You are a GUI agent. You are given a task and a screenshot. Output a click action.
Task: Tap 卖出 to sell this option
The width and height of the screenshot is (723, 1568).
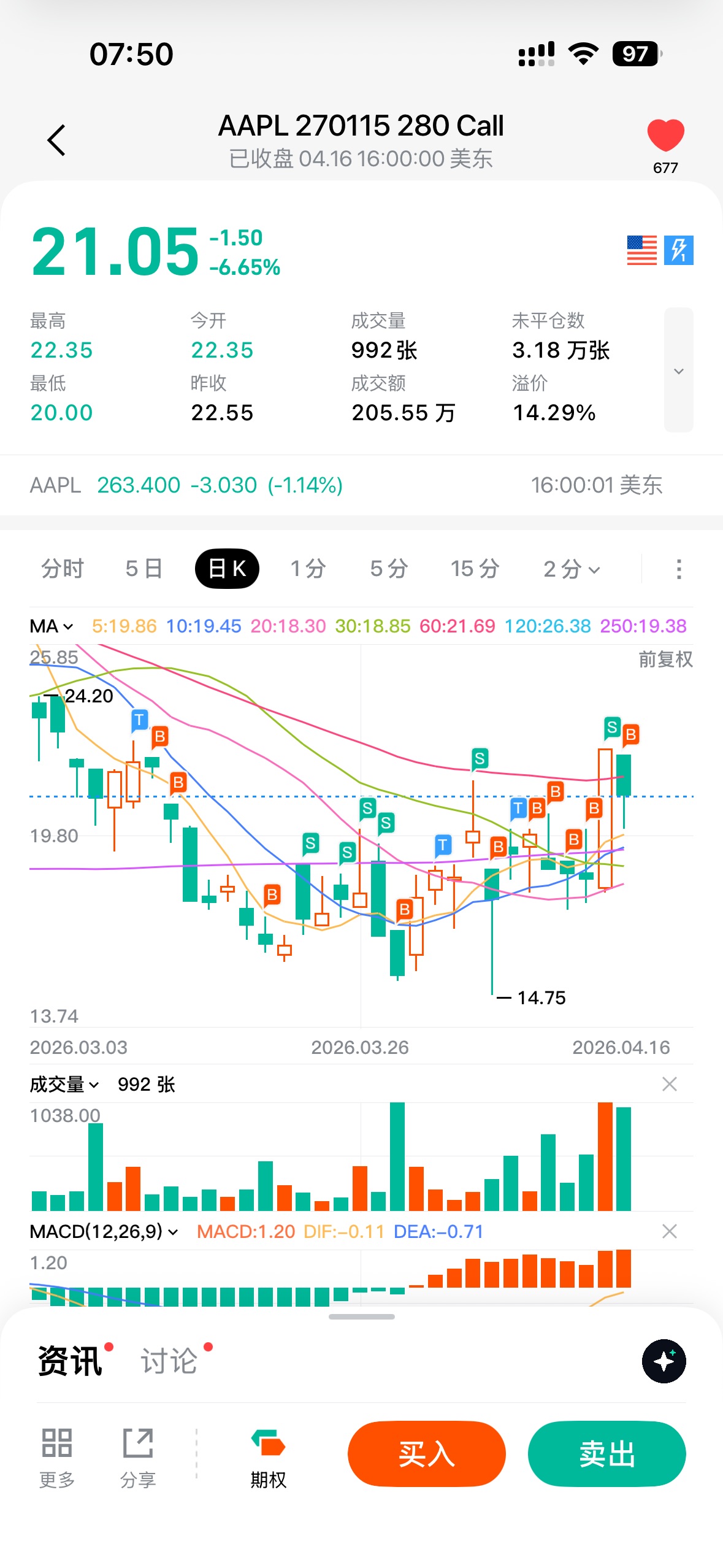(x=606, y=1454)
